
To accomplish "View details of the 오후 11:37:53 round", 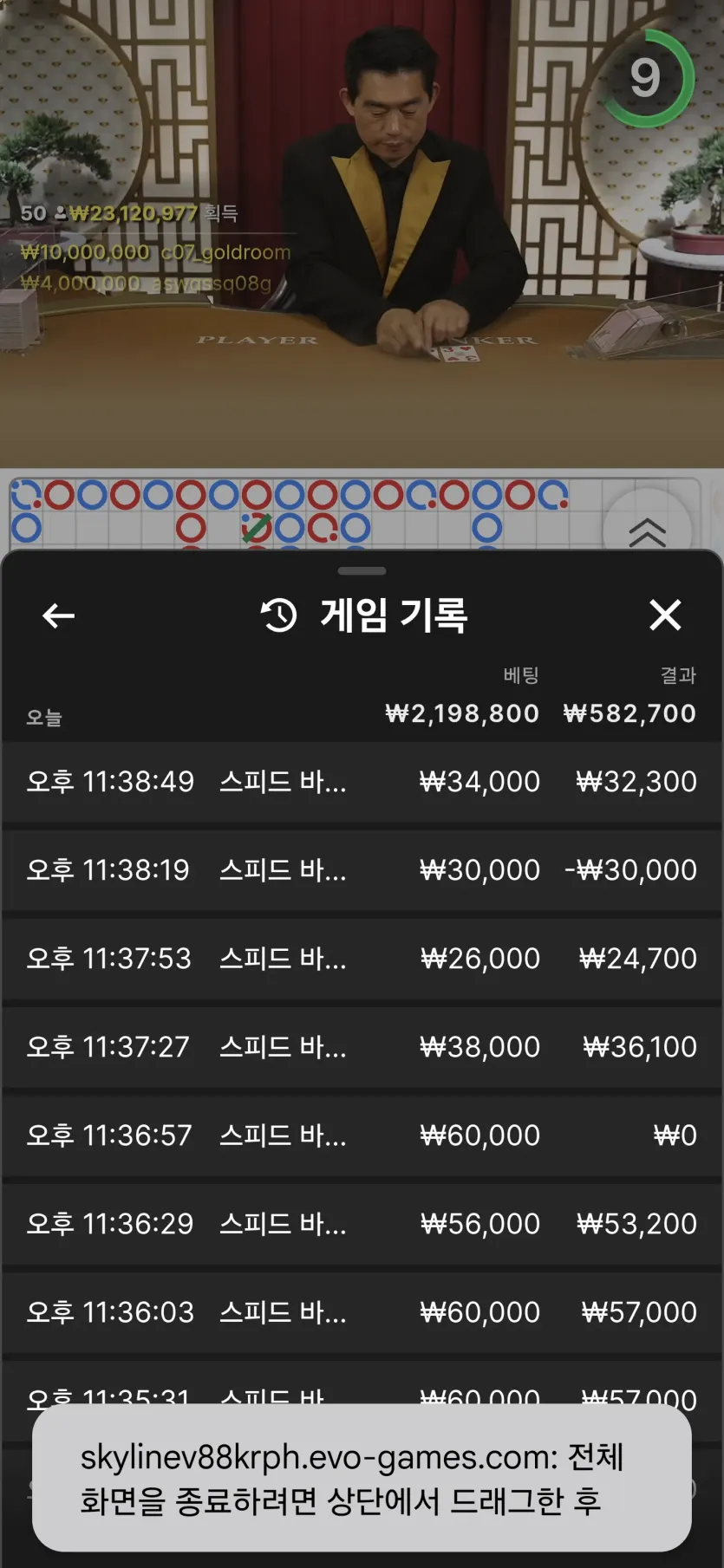I will pos(362,959).
